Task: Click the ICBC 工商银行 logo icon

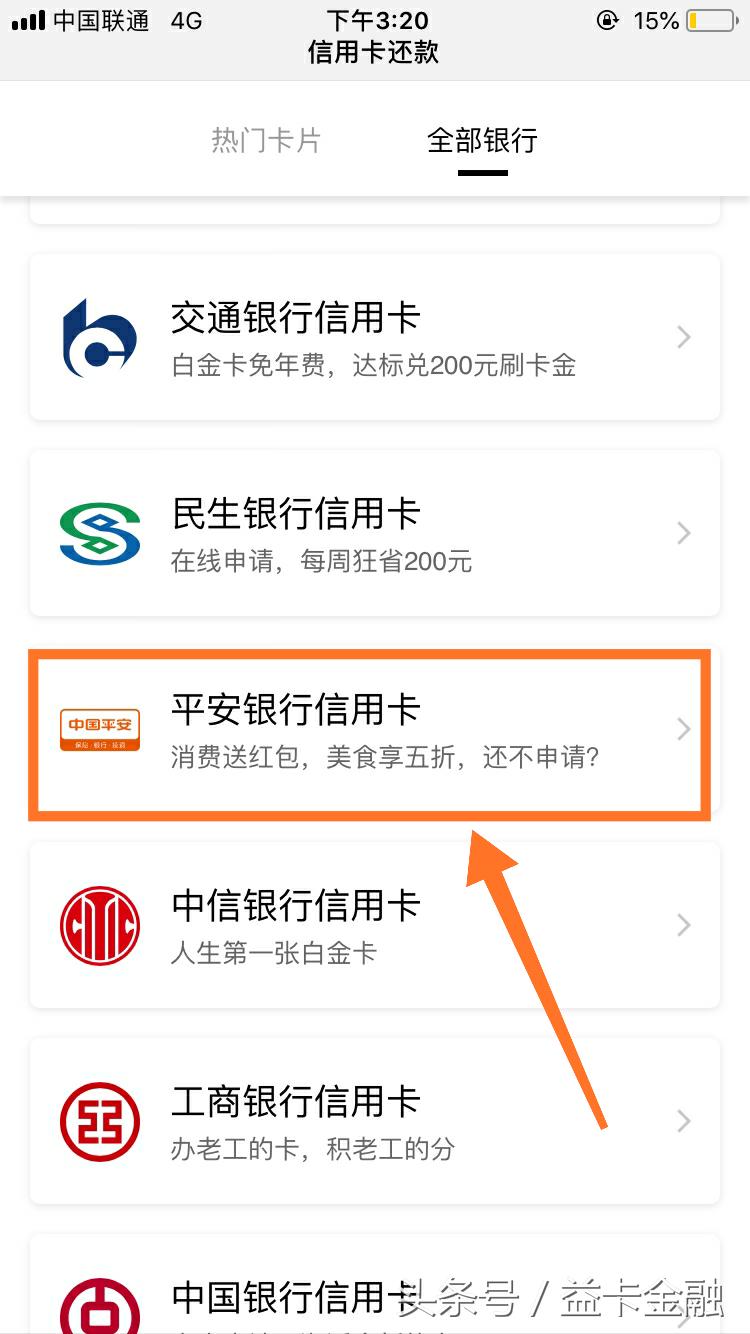Action: (x=100, y=1121)
